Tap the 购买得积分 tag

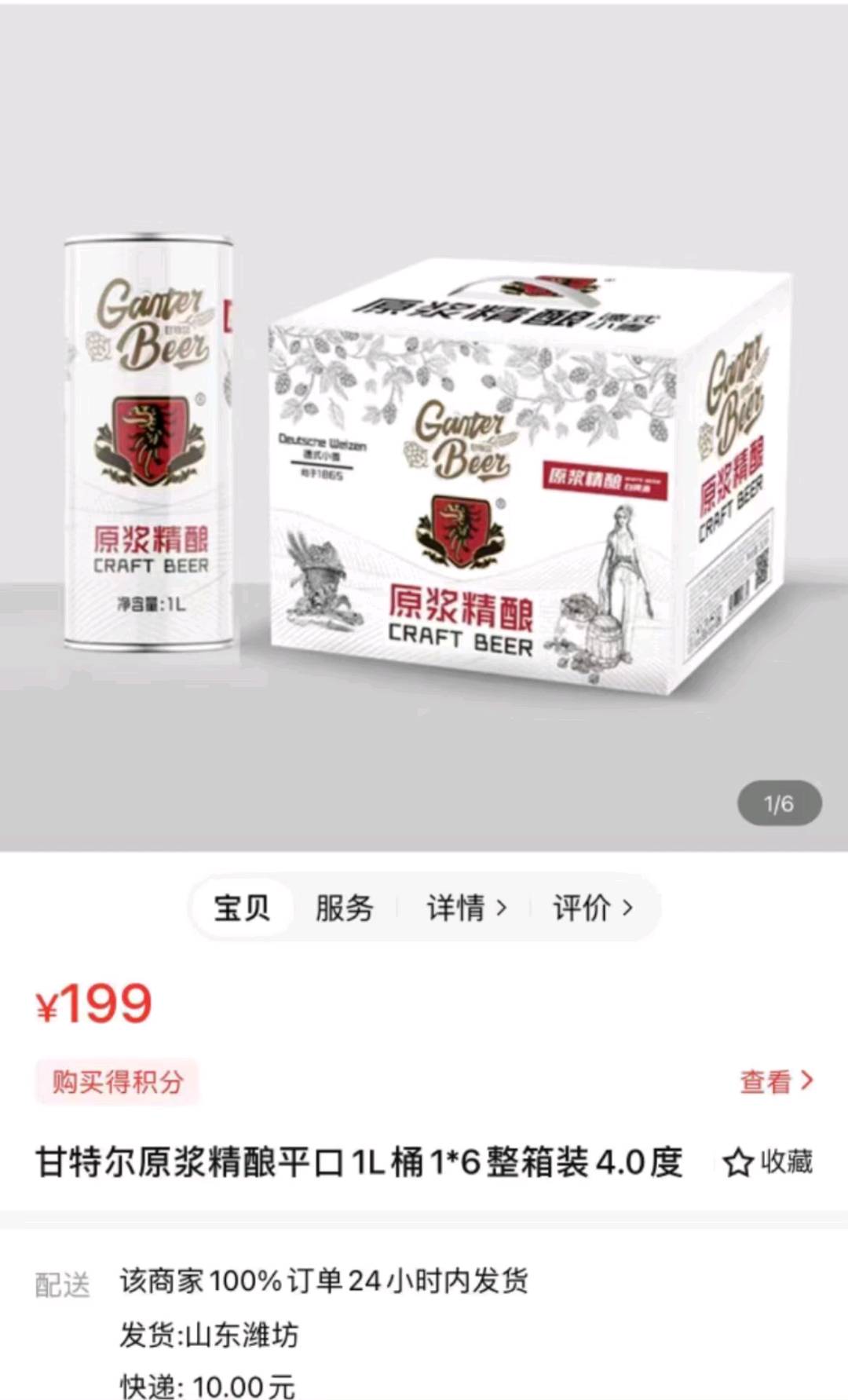[118, 1082]
